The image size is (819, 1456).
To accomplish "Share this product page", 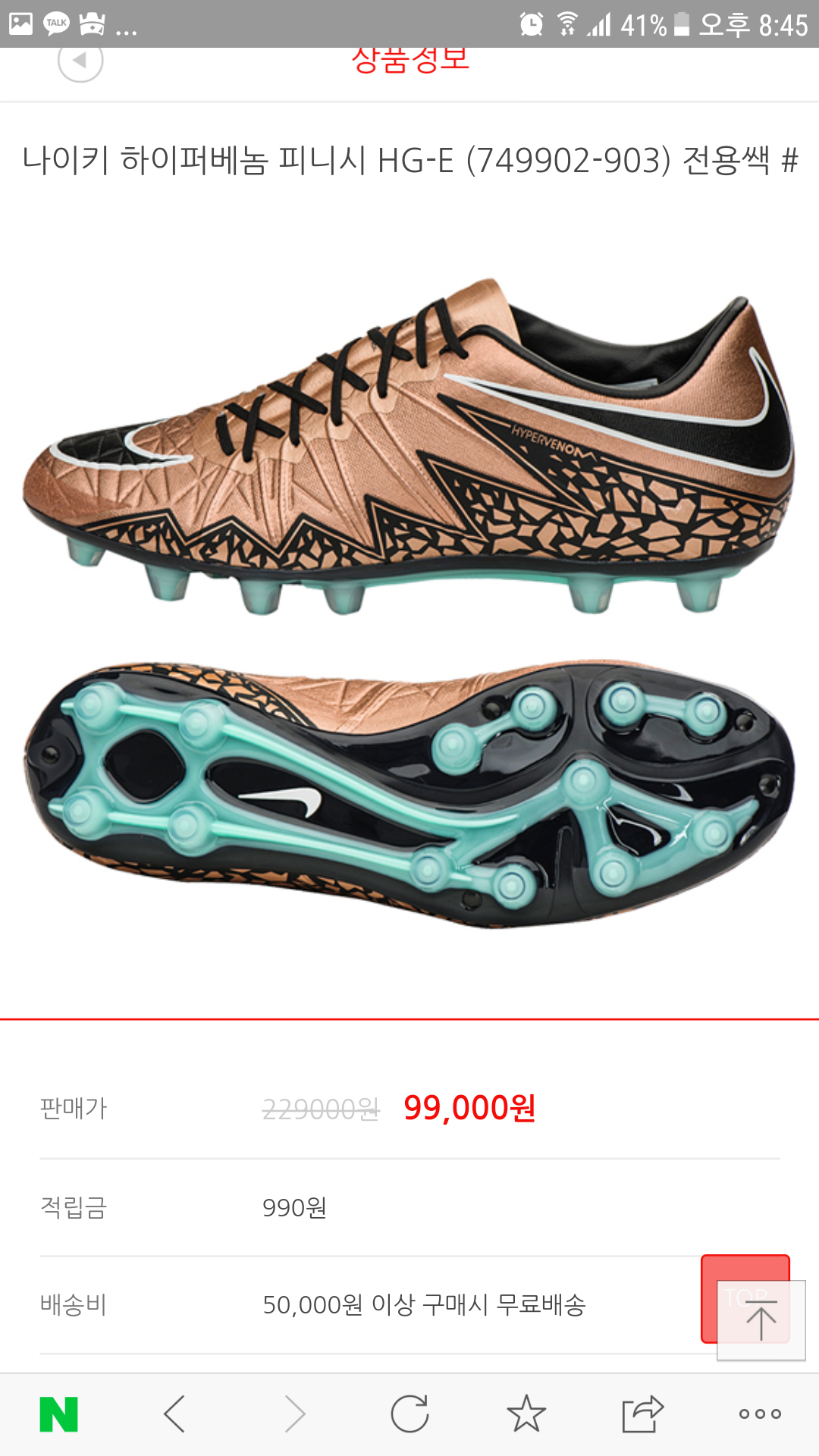I will click(x=642, y=1414).
